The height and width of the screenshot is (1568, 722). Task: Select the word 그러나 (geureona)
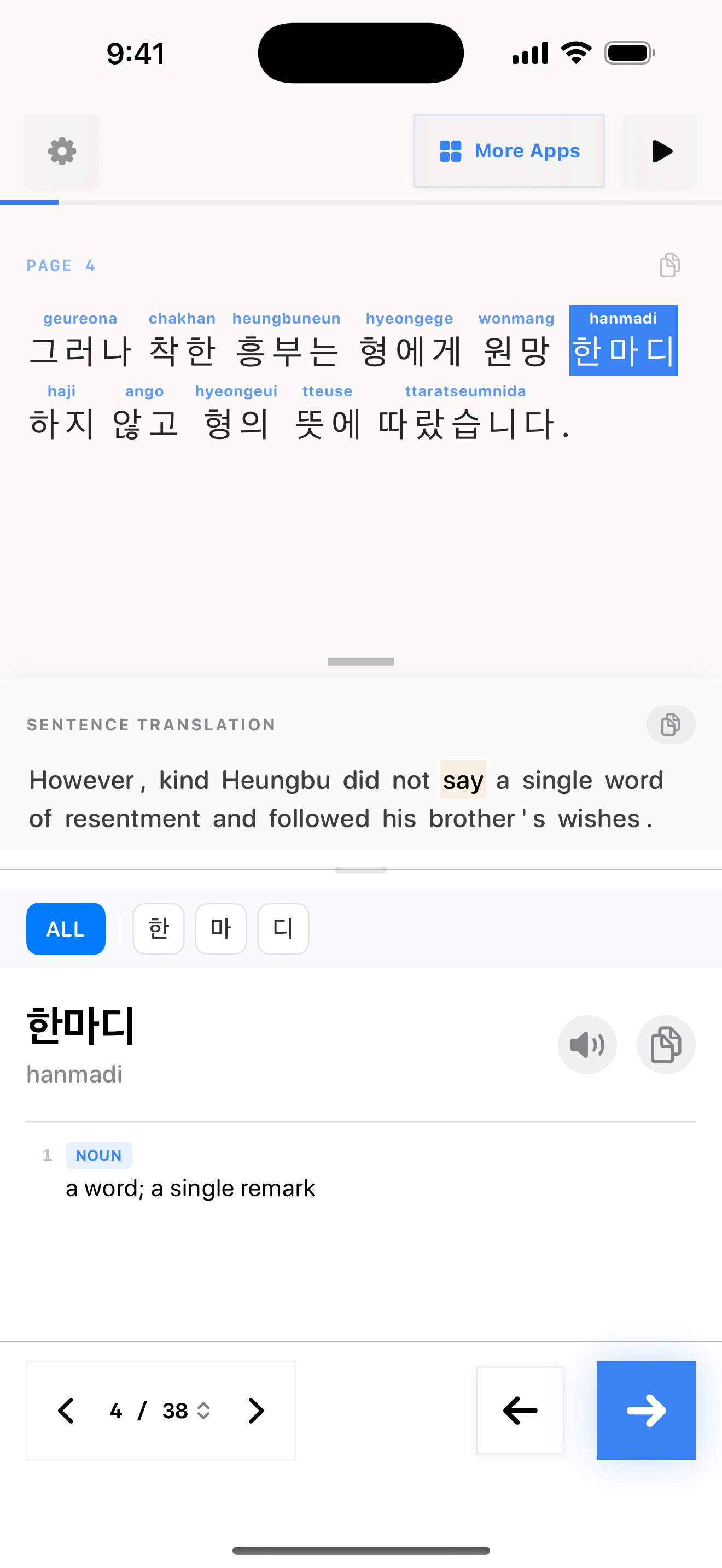pos(80,350)
